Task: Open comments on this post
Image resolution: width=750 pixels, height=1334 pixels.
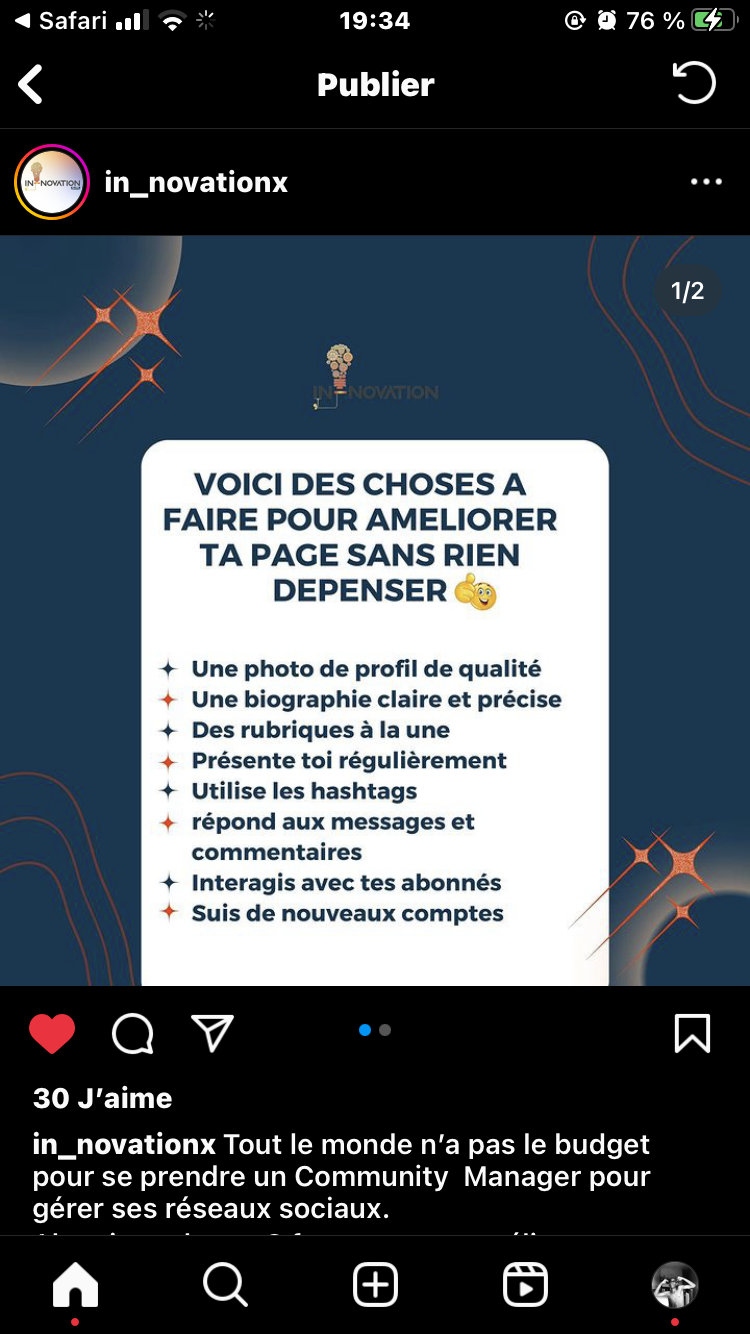Action: pyautogui.click(x=132, y=1033)
